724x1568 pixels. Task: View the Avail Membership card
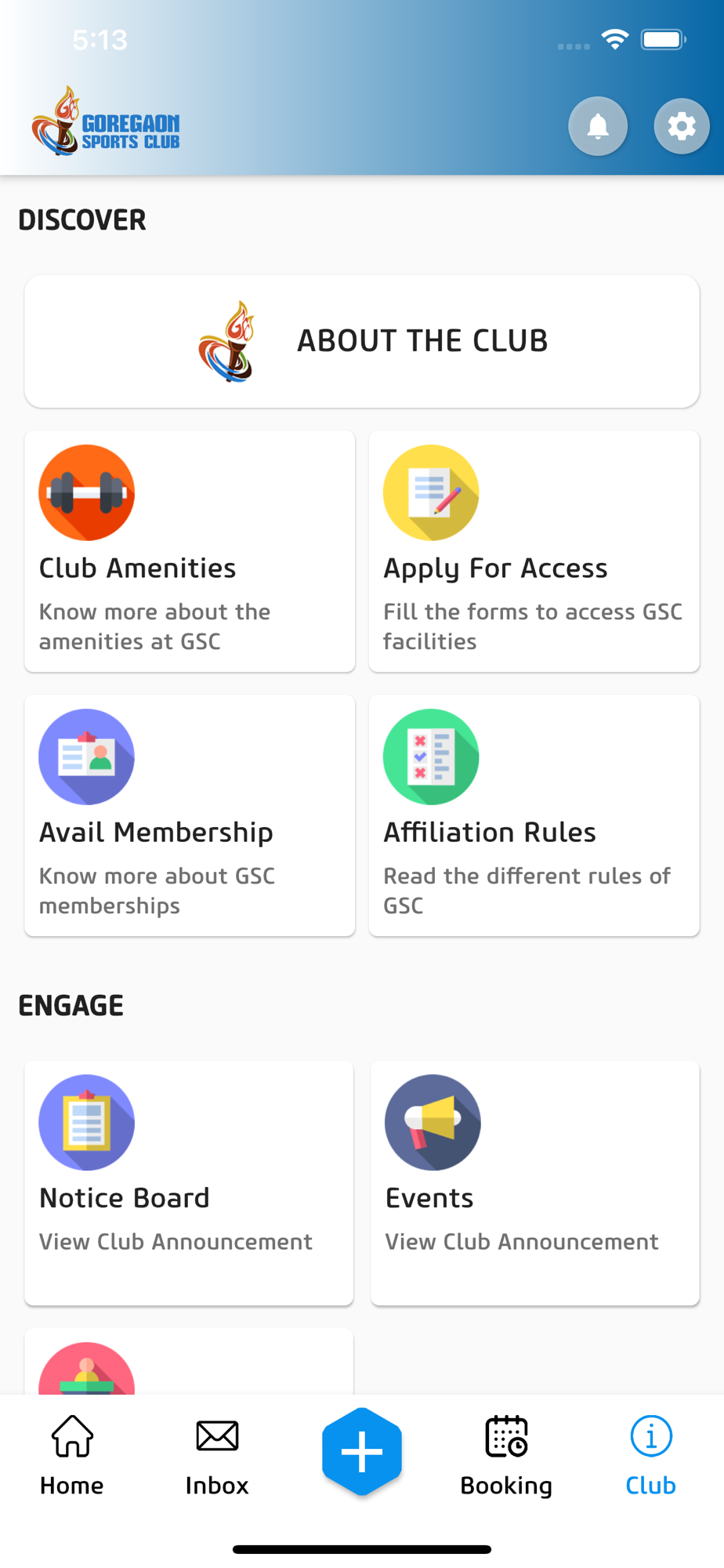(x=190, y=815)
